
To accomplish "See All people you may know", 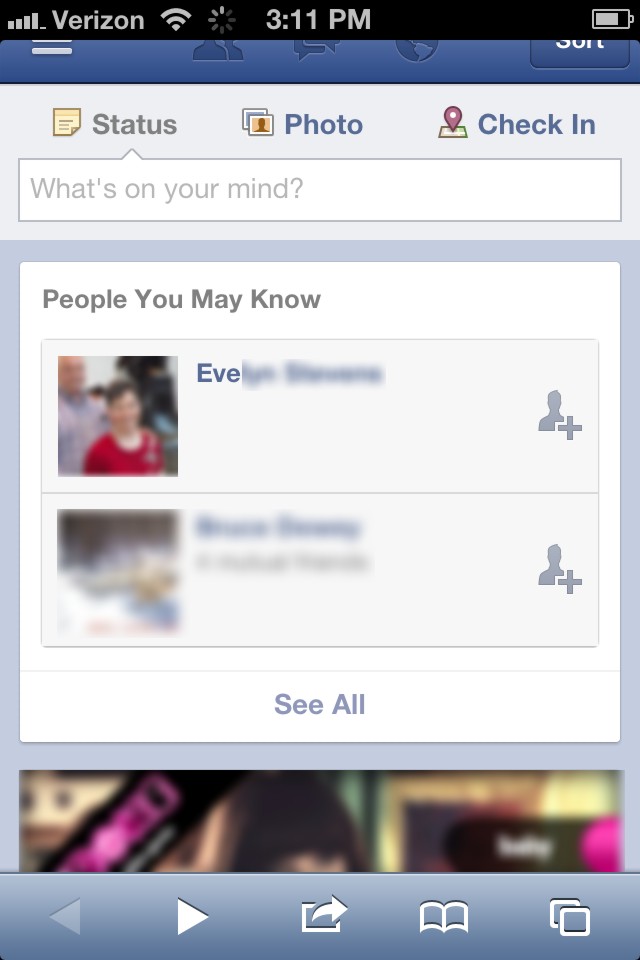I will click(x=320, y=704).
